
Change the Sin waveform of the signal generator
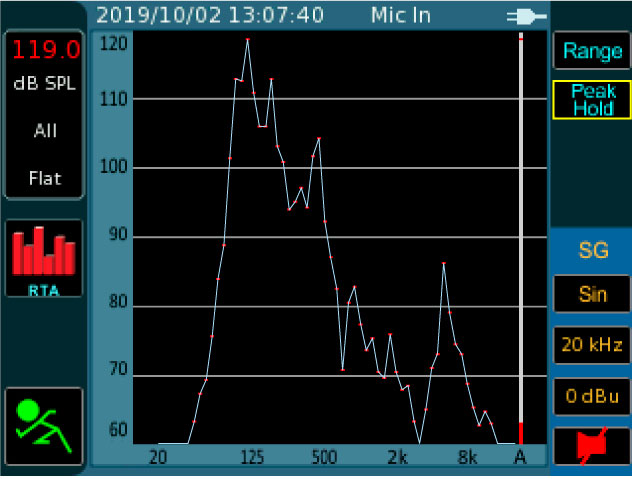pos(592,294)
